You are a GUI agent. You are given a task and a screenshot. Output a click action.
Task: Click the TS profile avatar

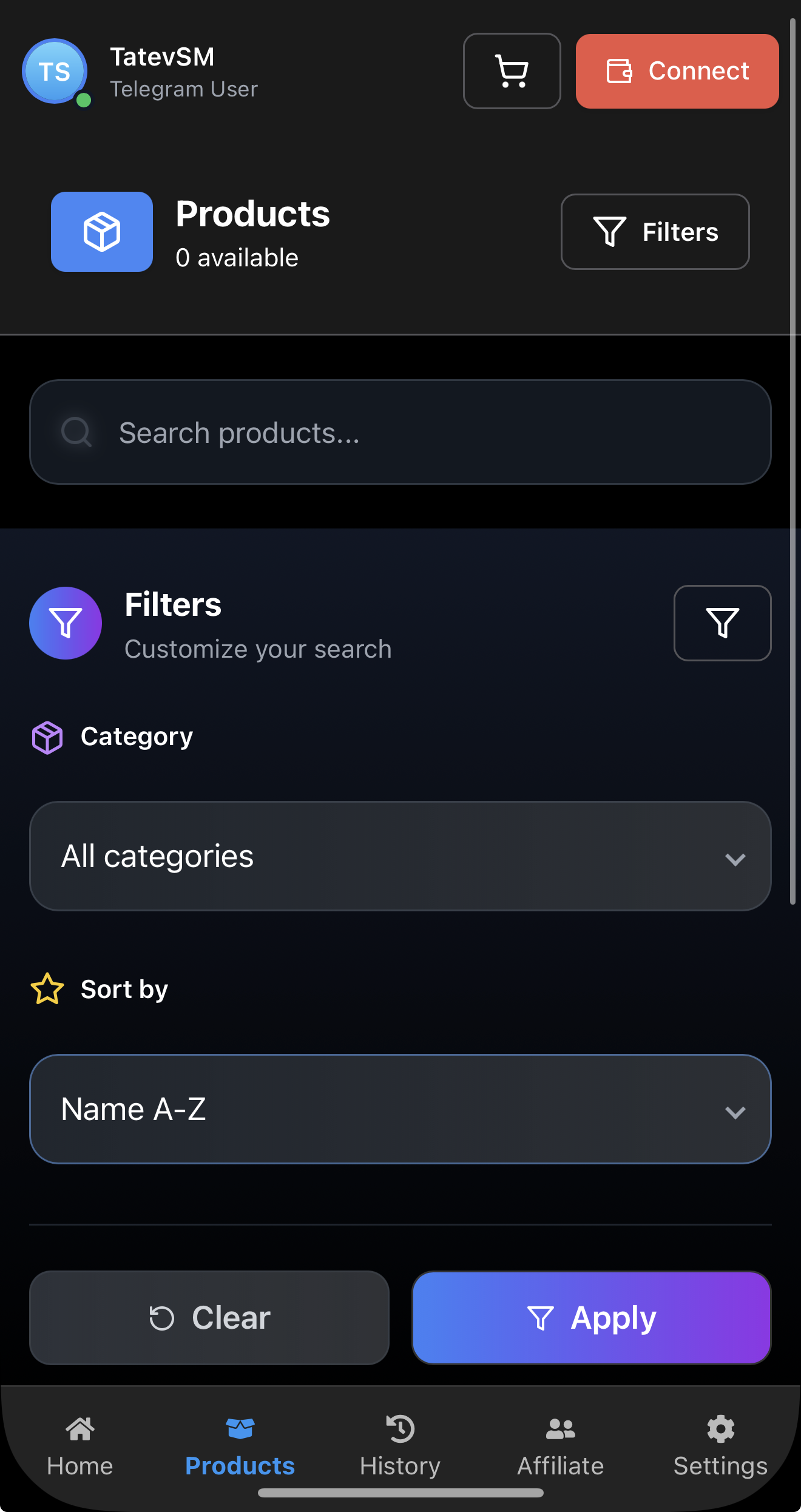55,71
